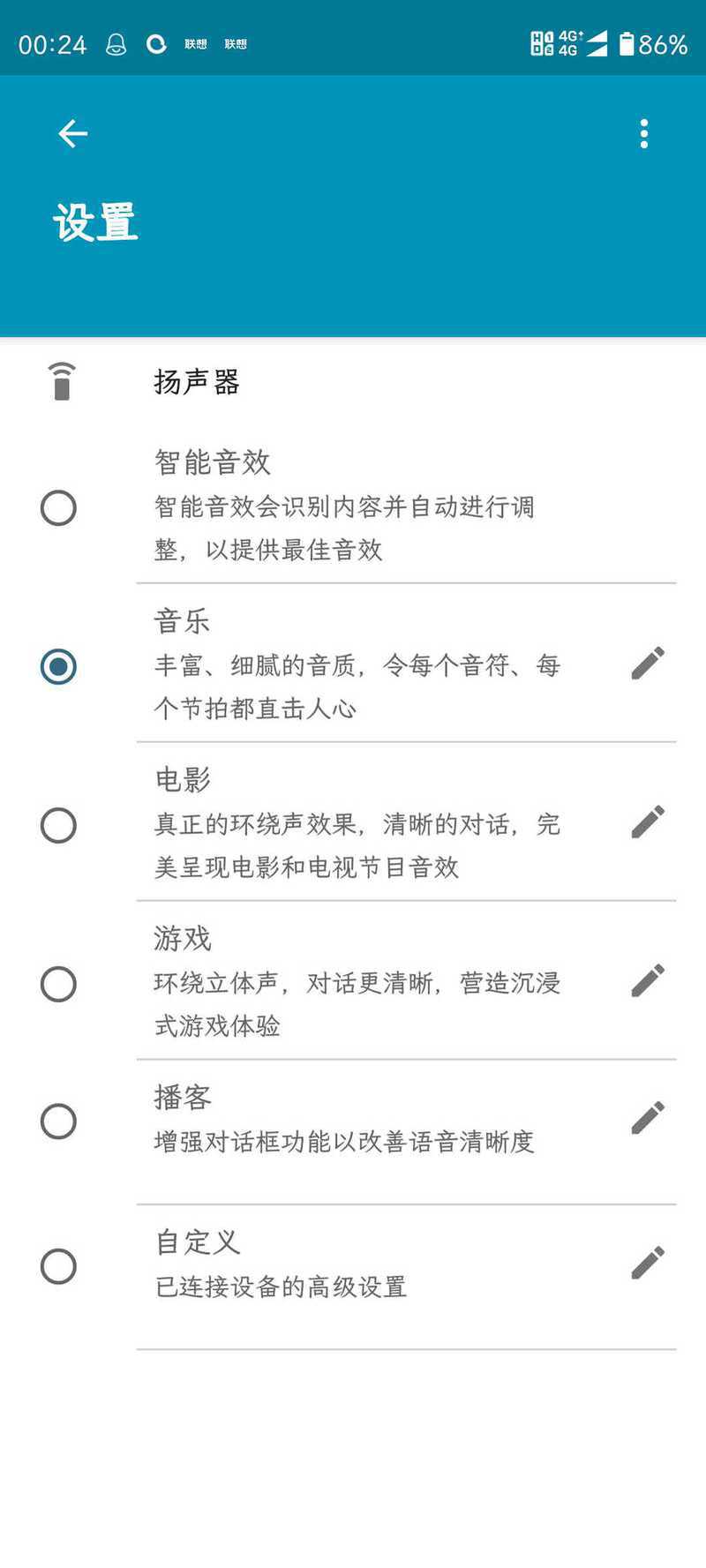Open the 自定义 edit pencil
The image size is (706, 1568).
(648, 1263)
